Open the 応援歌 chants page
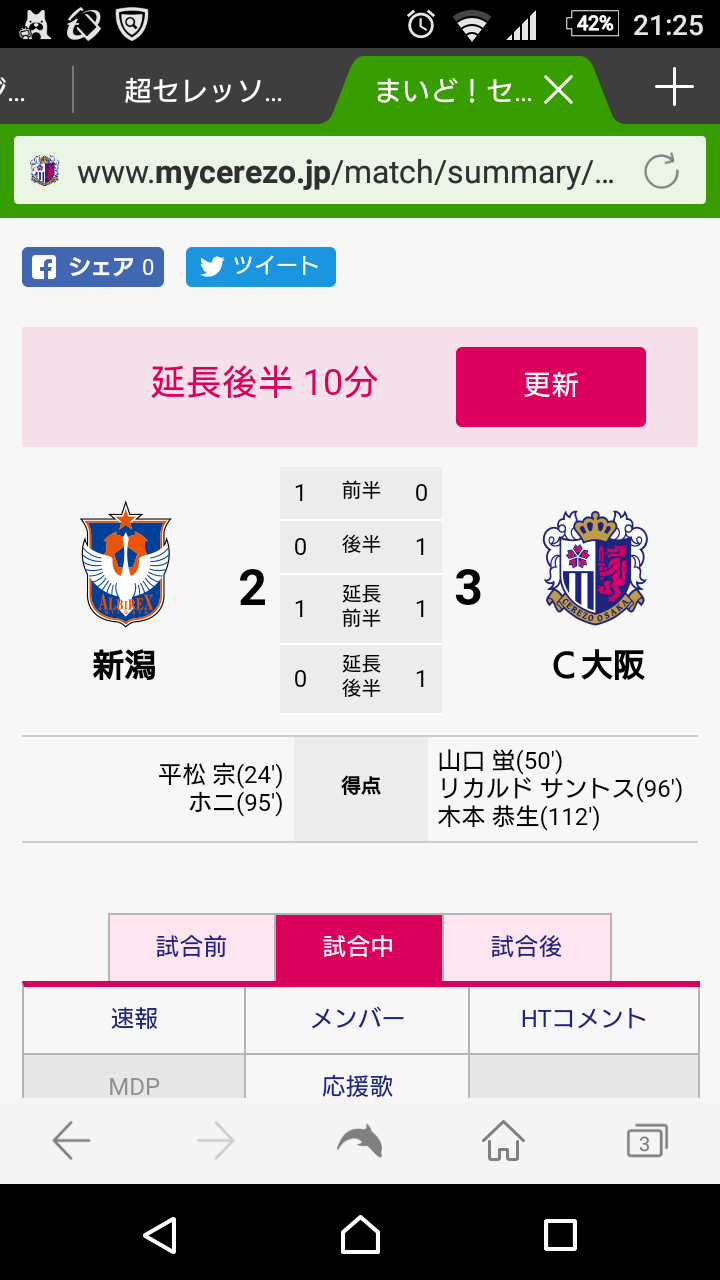Image resolution: width=720 pixels, height=1280 pixels. coord(357,1084)
